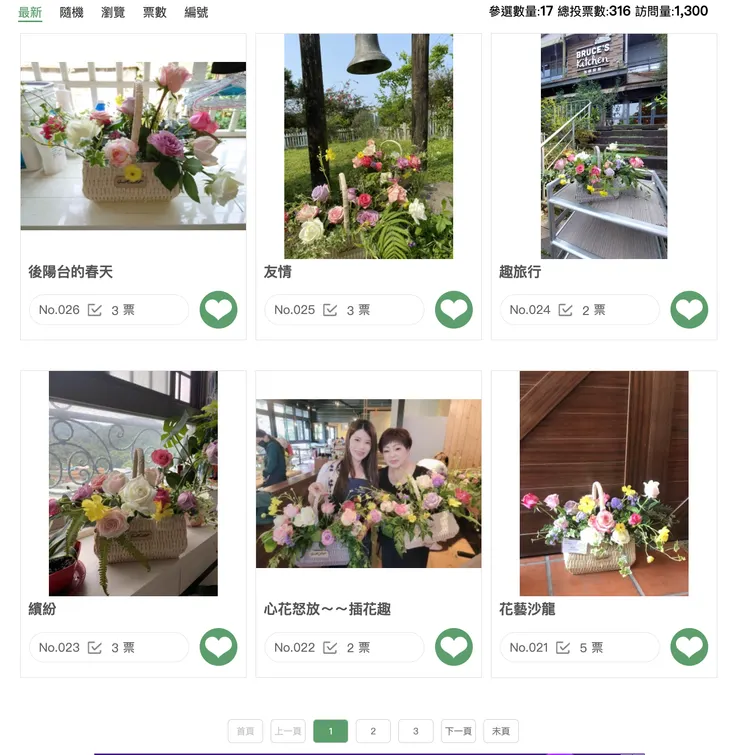Screen dimensions: 740x755
Task: Vote heart for No.022 心花怒放
Action: pos(454,647)
